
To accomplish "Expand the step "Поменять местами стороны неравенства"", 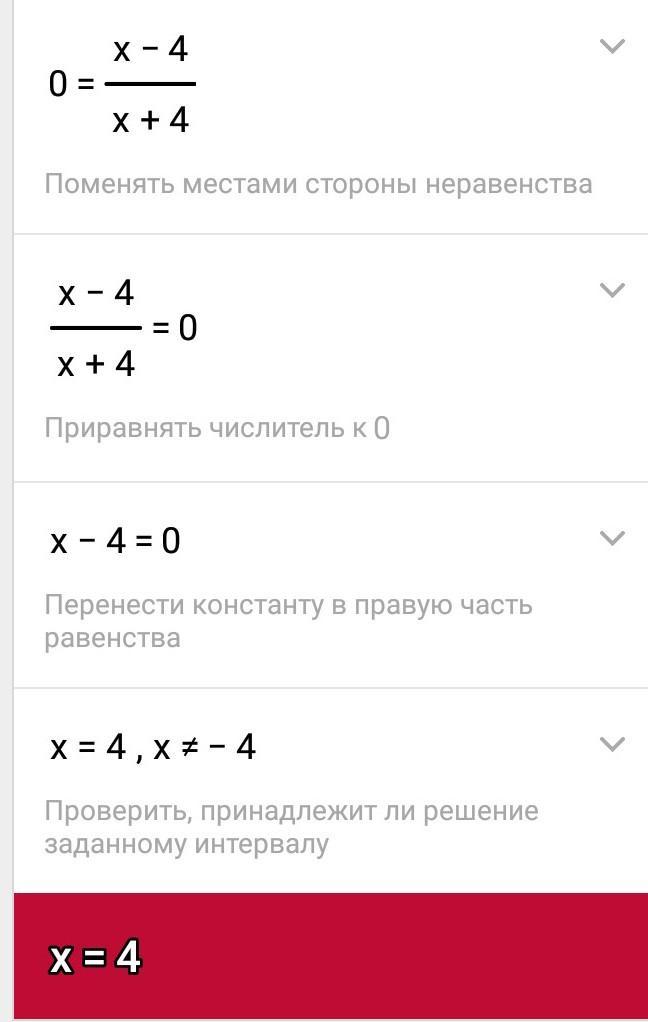I will tap(611, 46).
